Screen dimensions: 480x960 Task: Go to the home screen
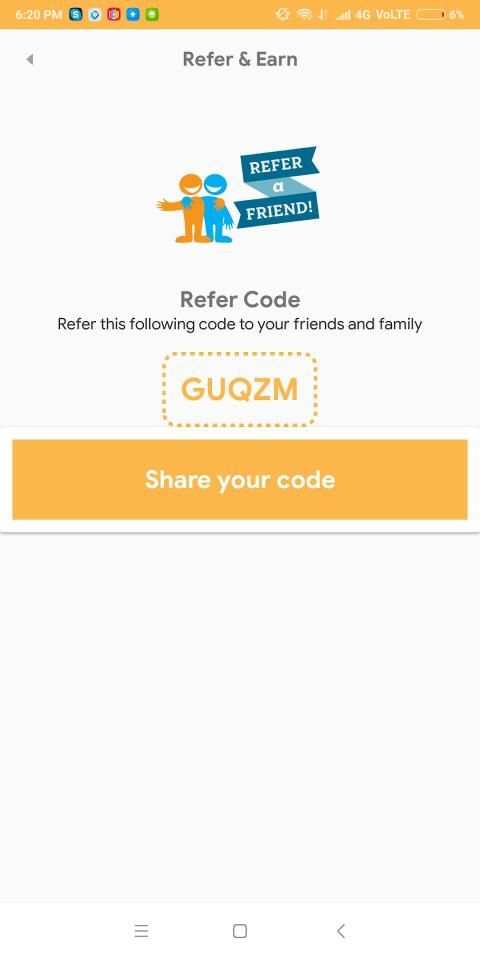click(240, 931)
